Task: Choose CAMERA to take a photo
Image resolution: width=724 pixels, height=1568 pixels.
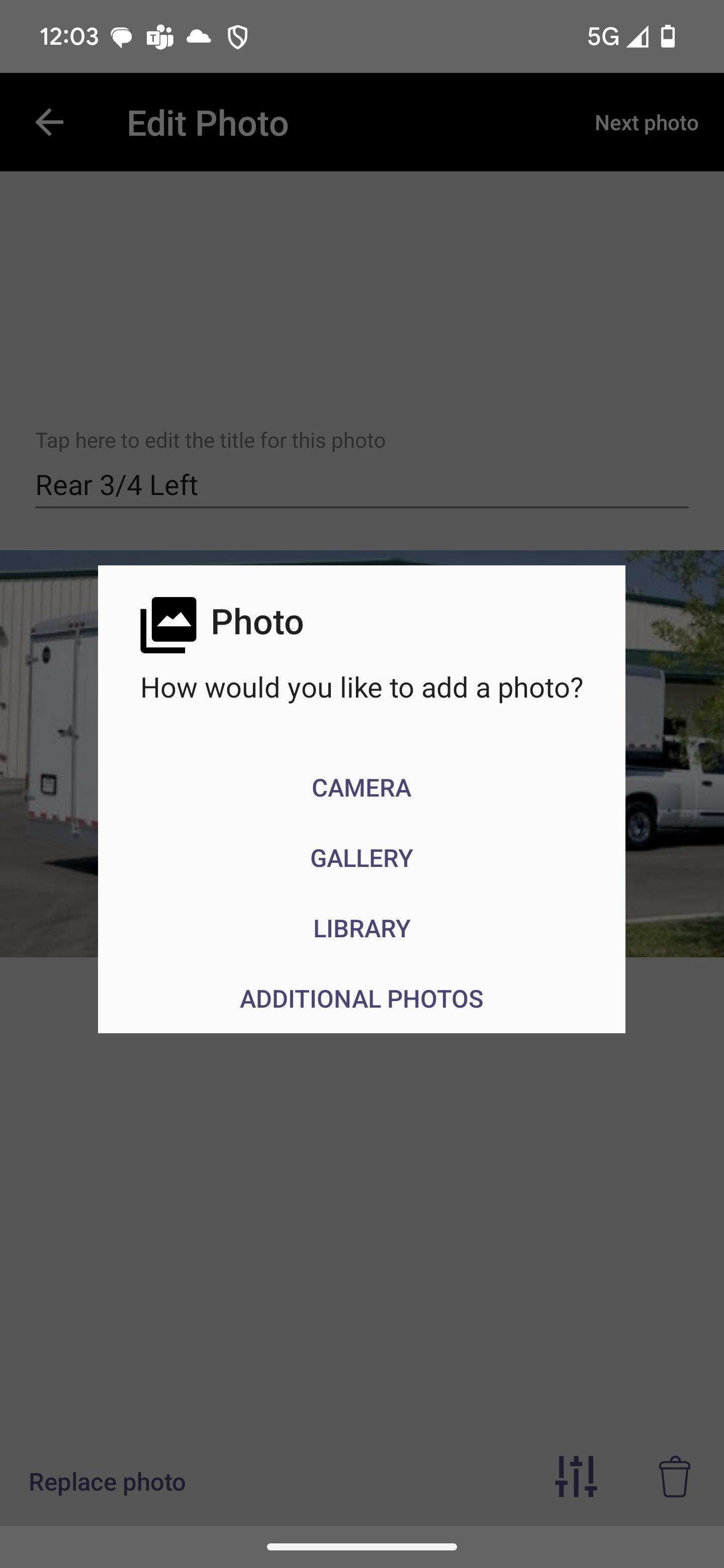Action: pos(361,788)
